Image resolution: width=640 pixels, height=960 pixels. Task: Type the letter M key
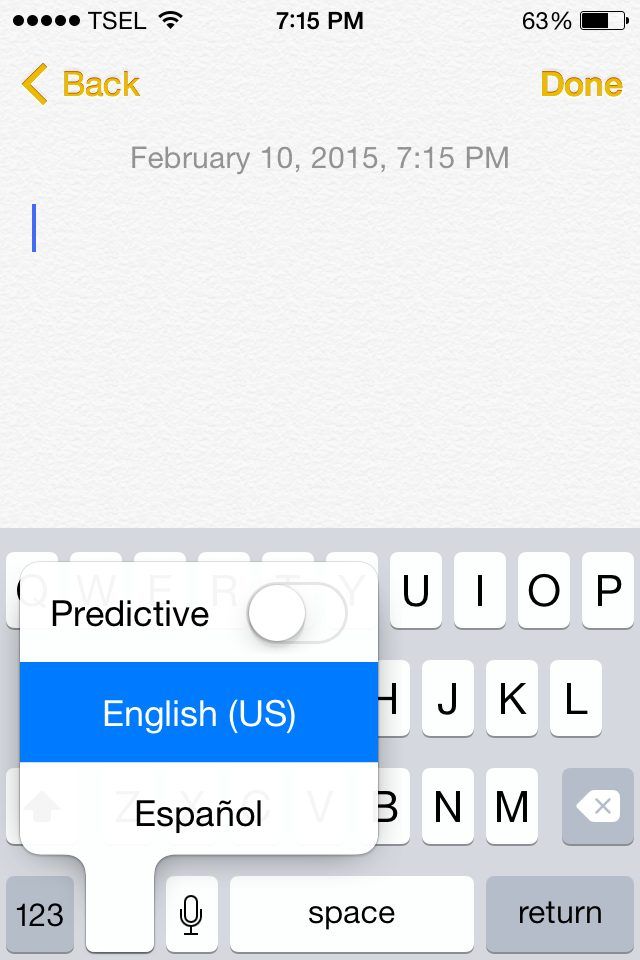point(511,807)
